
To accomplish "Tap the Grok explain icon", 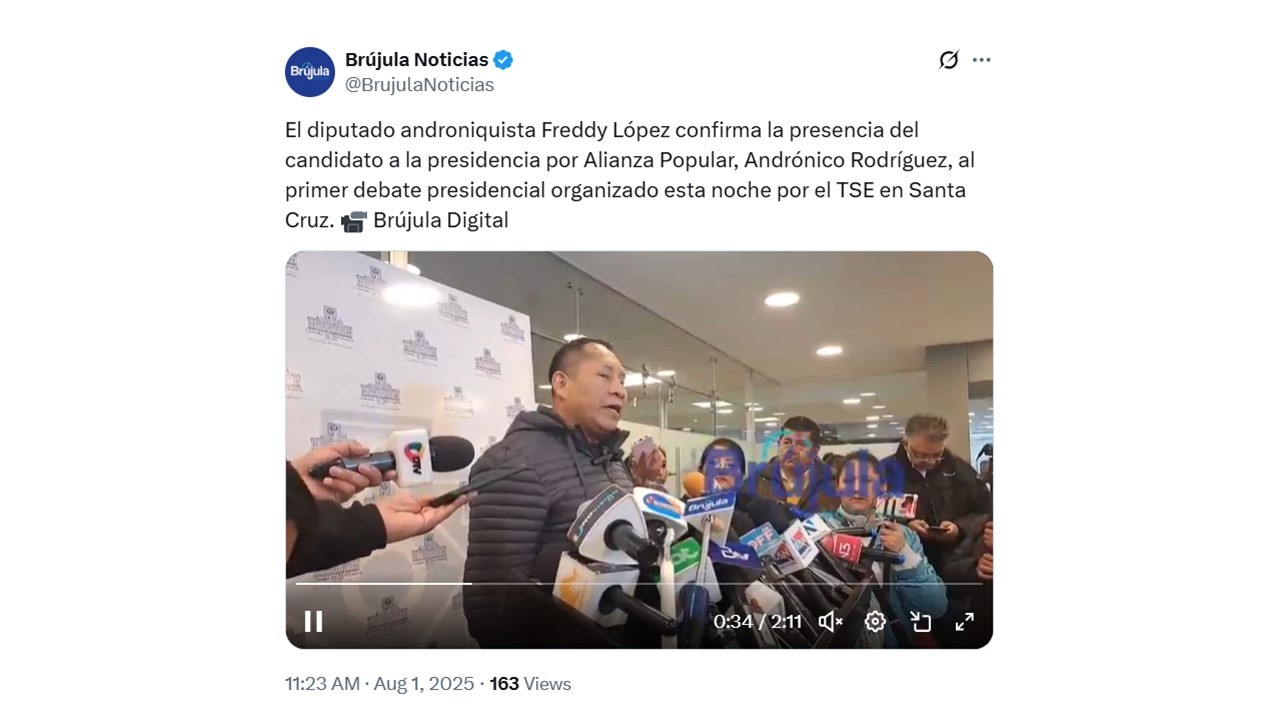I will point(948,60).
